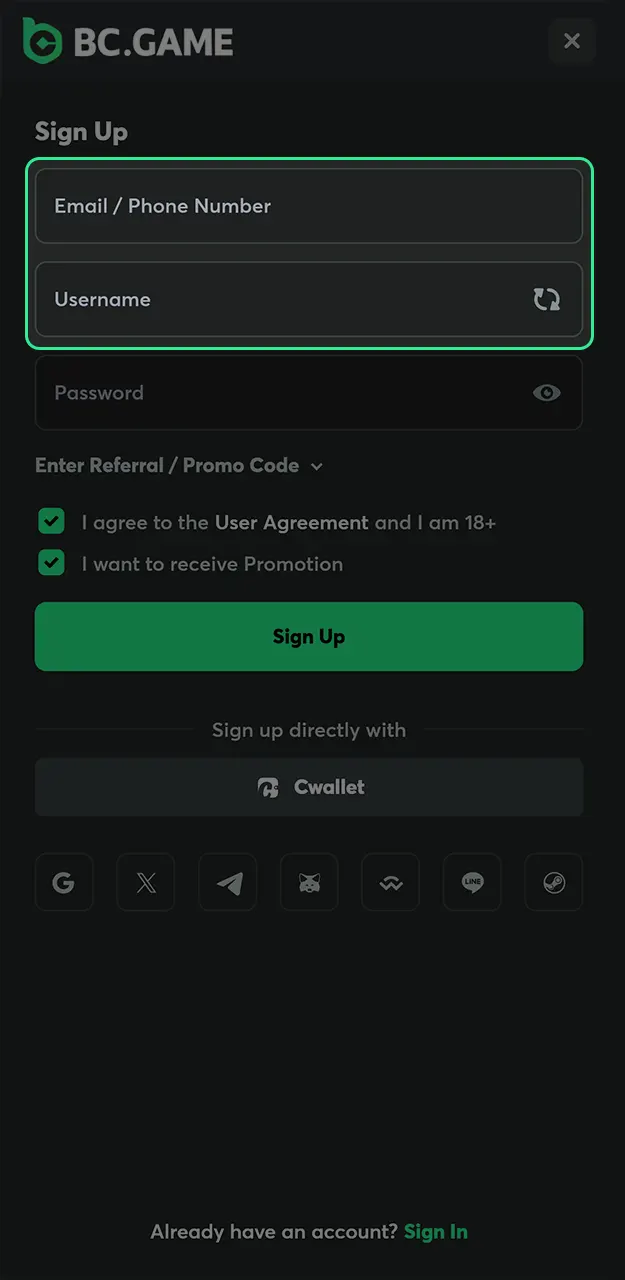Untick I want to receive Promotion
625x1280 pixels.
[x=51, y=564]
